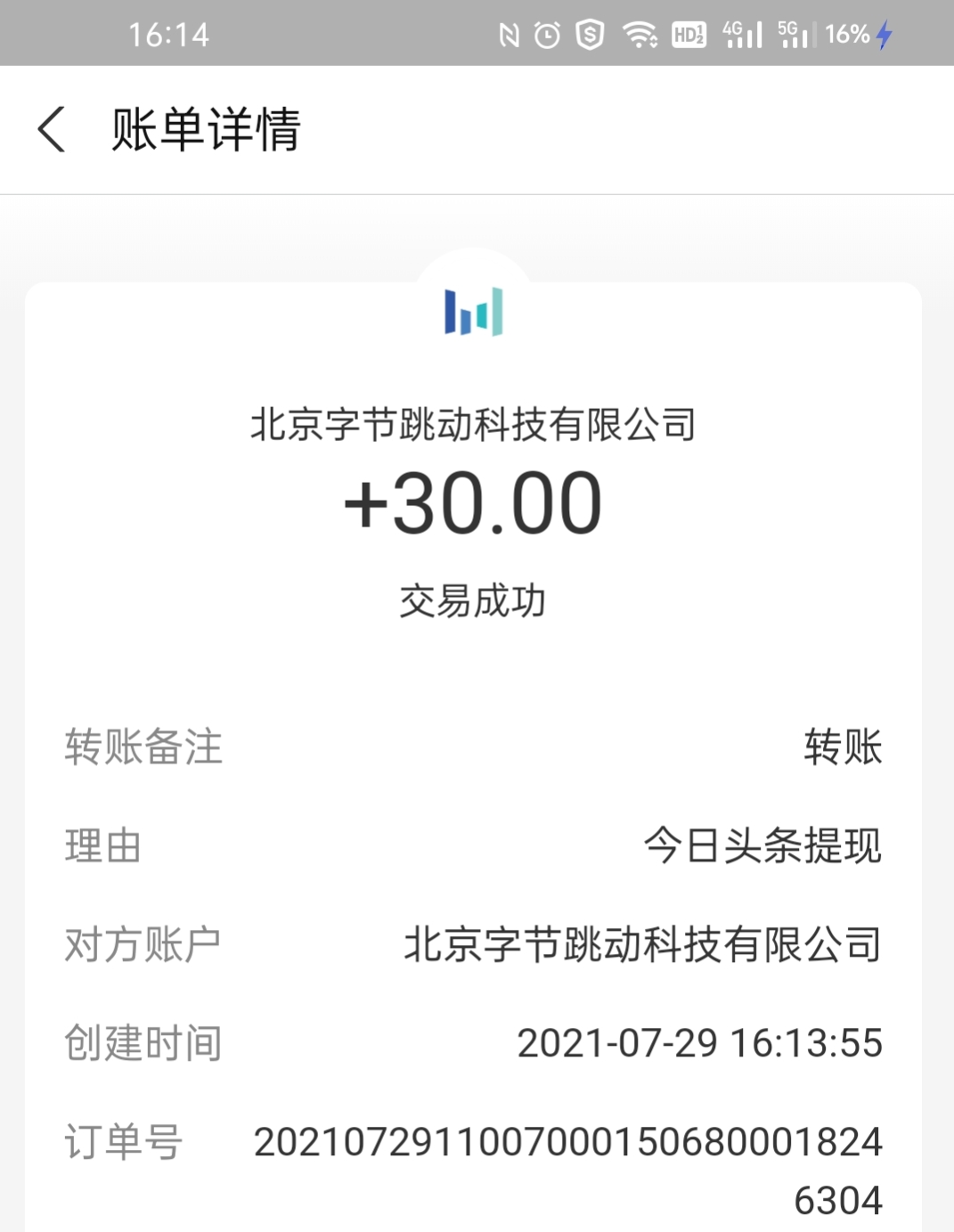Screen dimensions: 954x1232
Task: Open the 账单详情 title bar
Action: click(x=206, y=129)
